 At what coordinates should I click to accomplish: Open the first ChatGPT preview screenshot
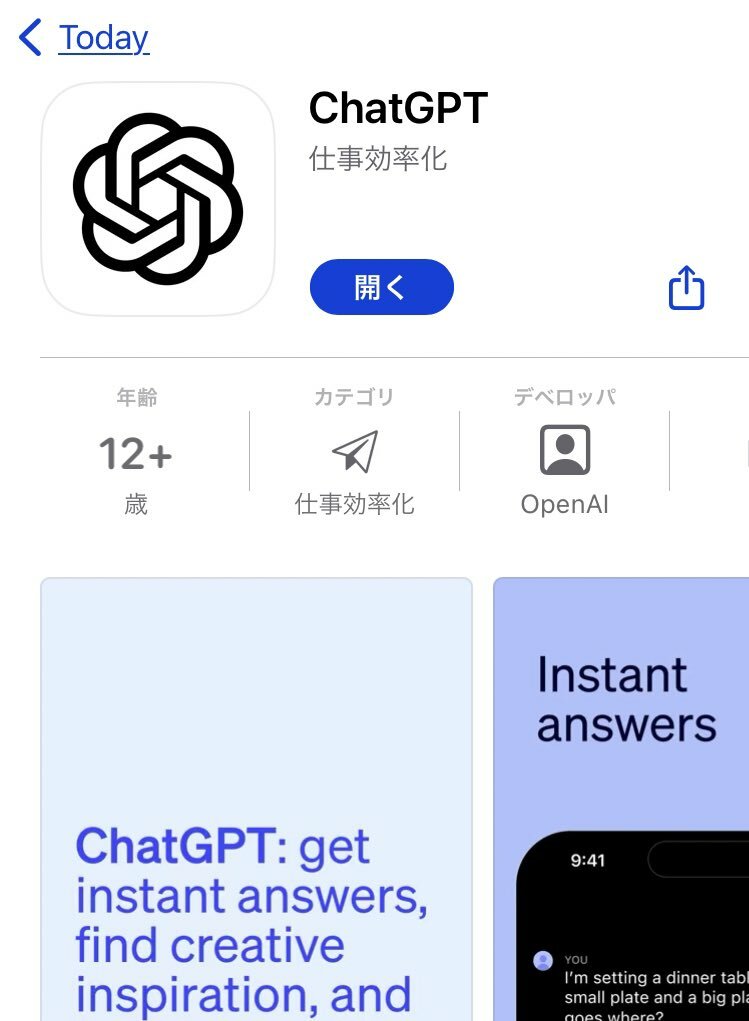(256, 800)
